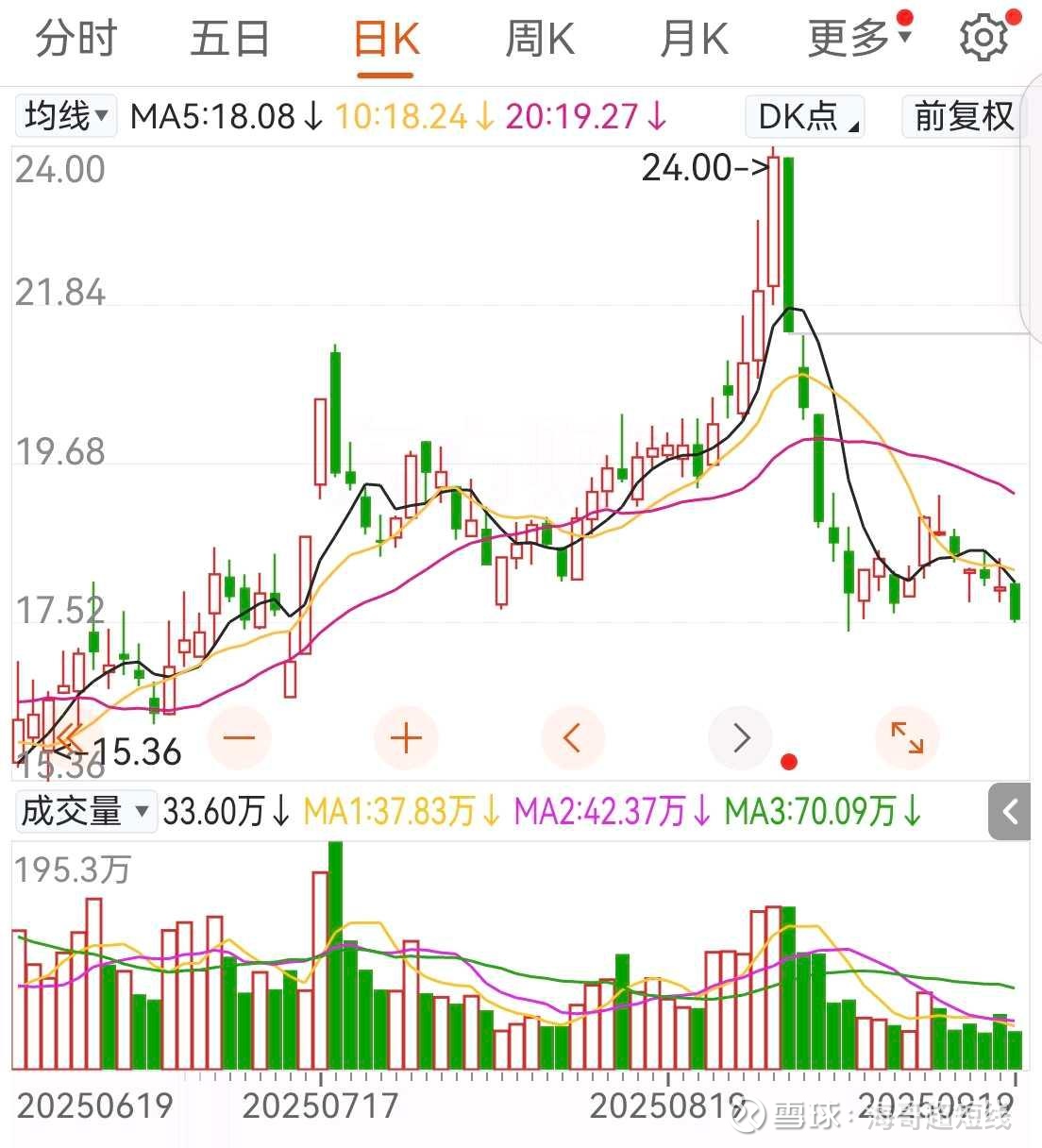Image resolution: width=1042 pixels, height=1148 pixels.
Task: Open the side panel arrow handle
Action: (x=1010, y=812)
